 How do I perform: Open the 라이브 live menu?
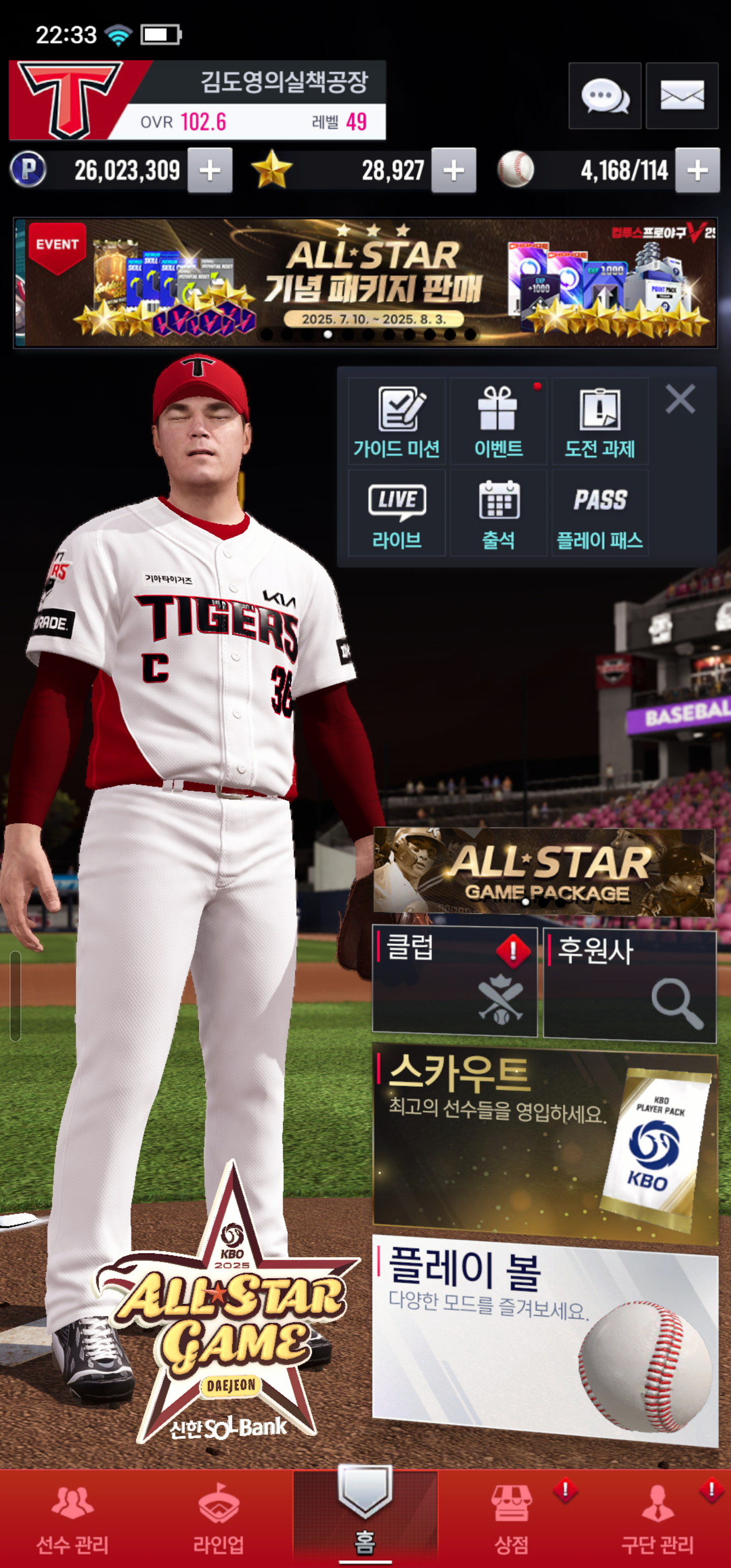(397, 513)
